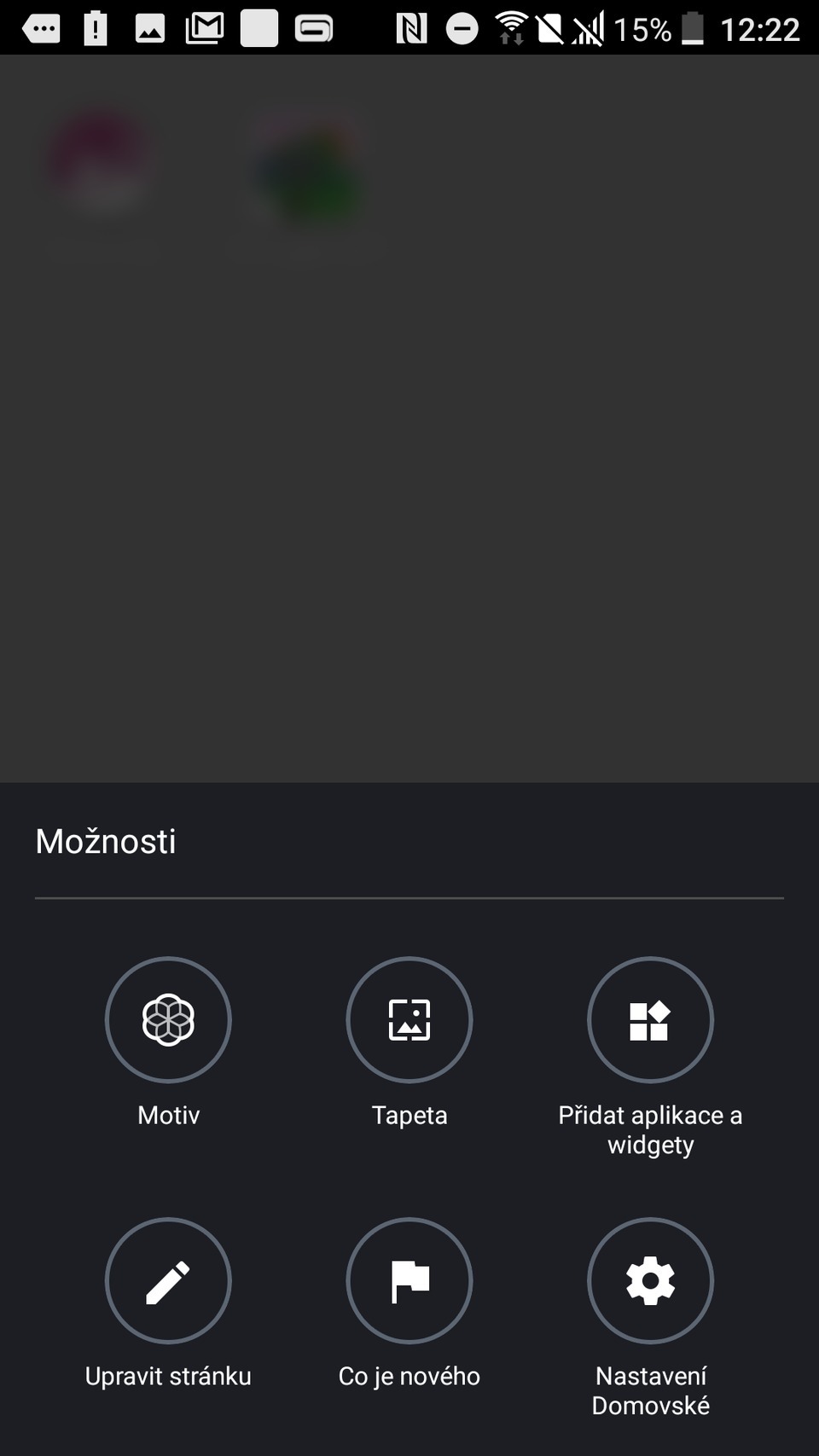Tap the Gmail notification icon
Viewport: 819px width, 1456px height.
(x=205, y=28)
